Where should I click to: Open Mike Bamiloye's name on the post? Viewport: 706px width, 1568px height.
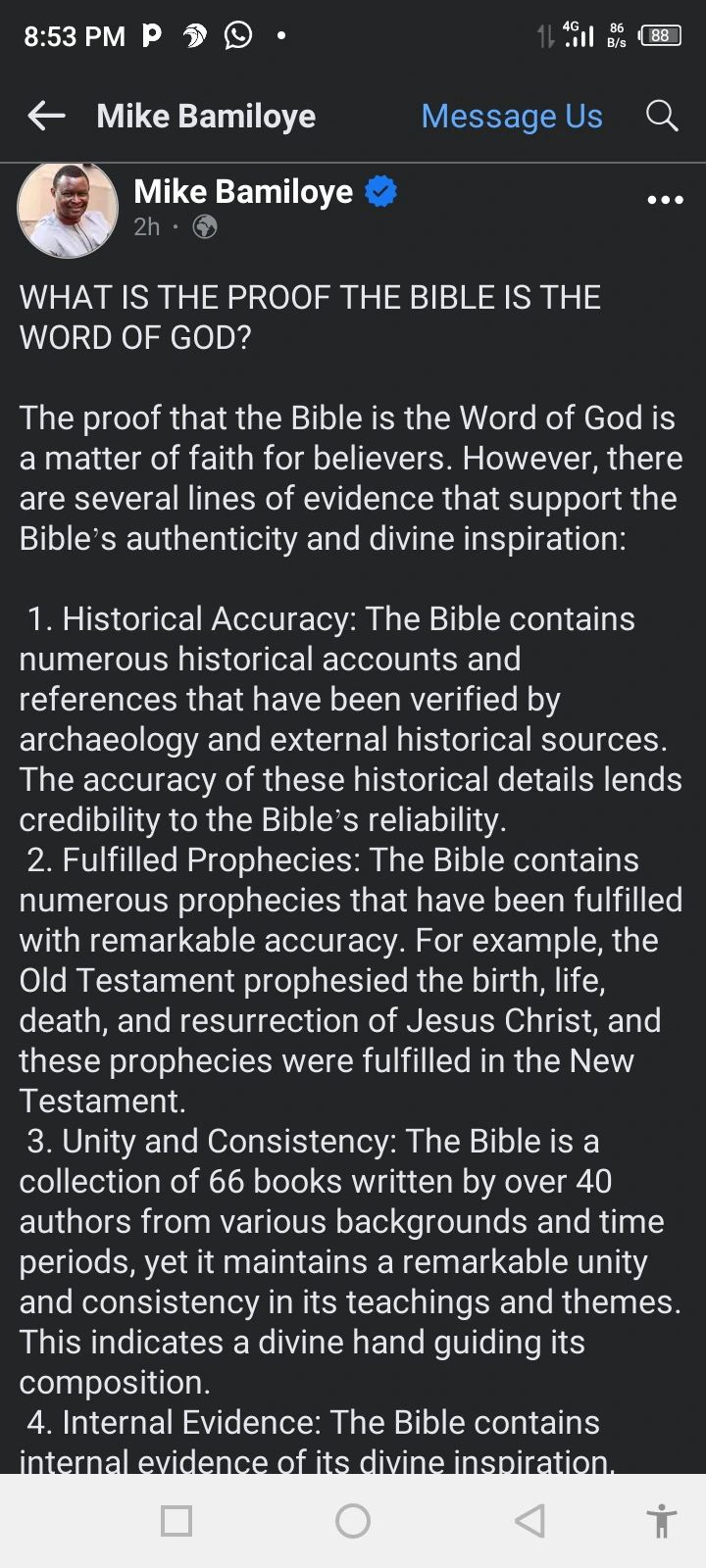(x=243, y=191)
